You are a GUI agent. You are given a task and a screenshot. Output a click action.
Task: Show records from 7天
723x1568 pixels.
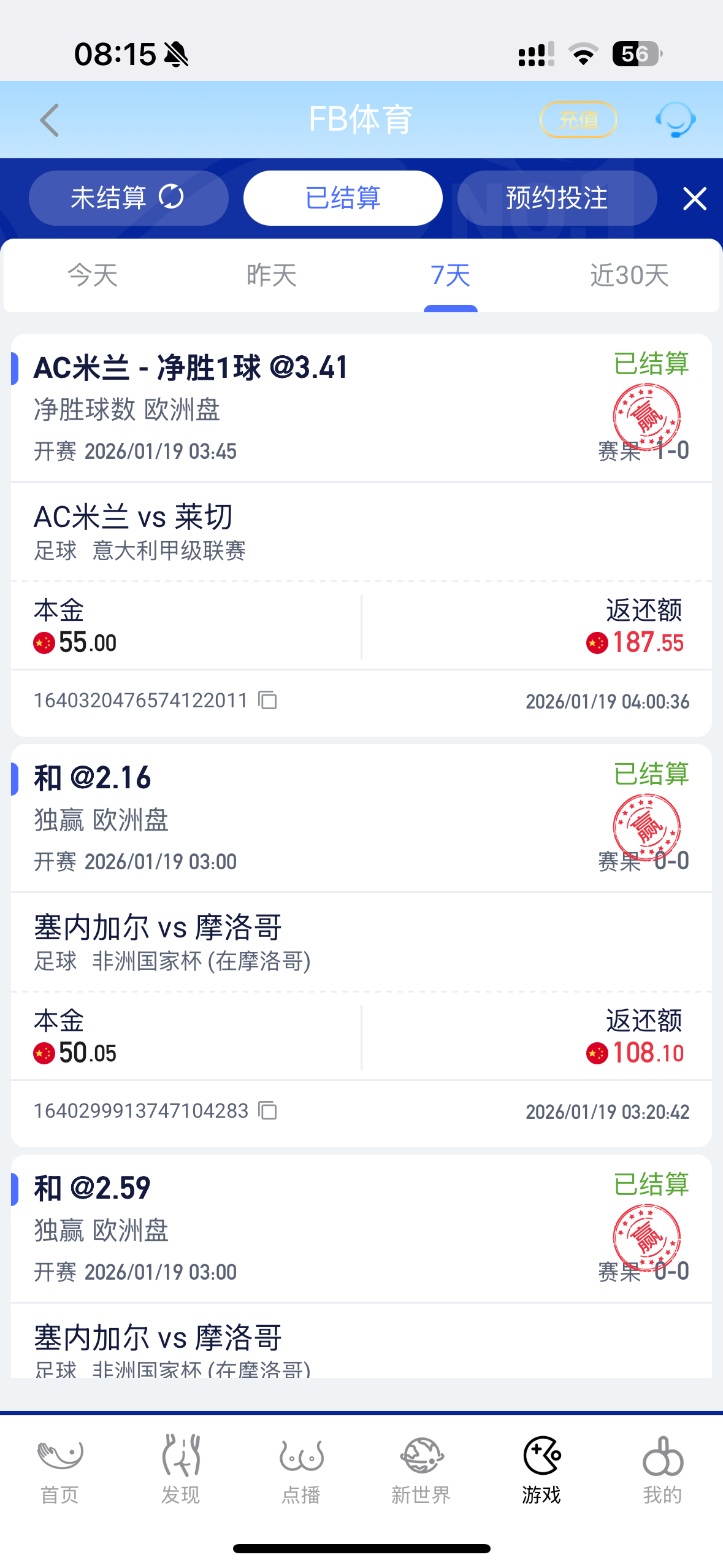pos(450,275)
